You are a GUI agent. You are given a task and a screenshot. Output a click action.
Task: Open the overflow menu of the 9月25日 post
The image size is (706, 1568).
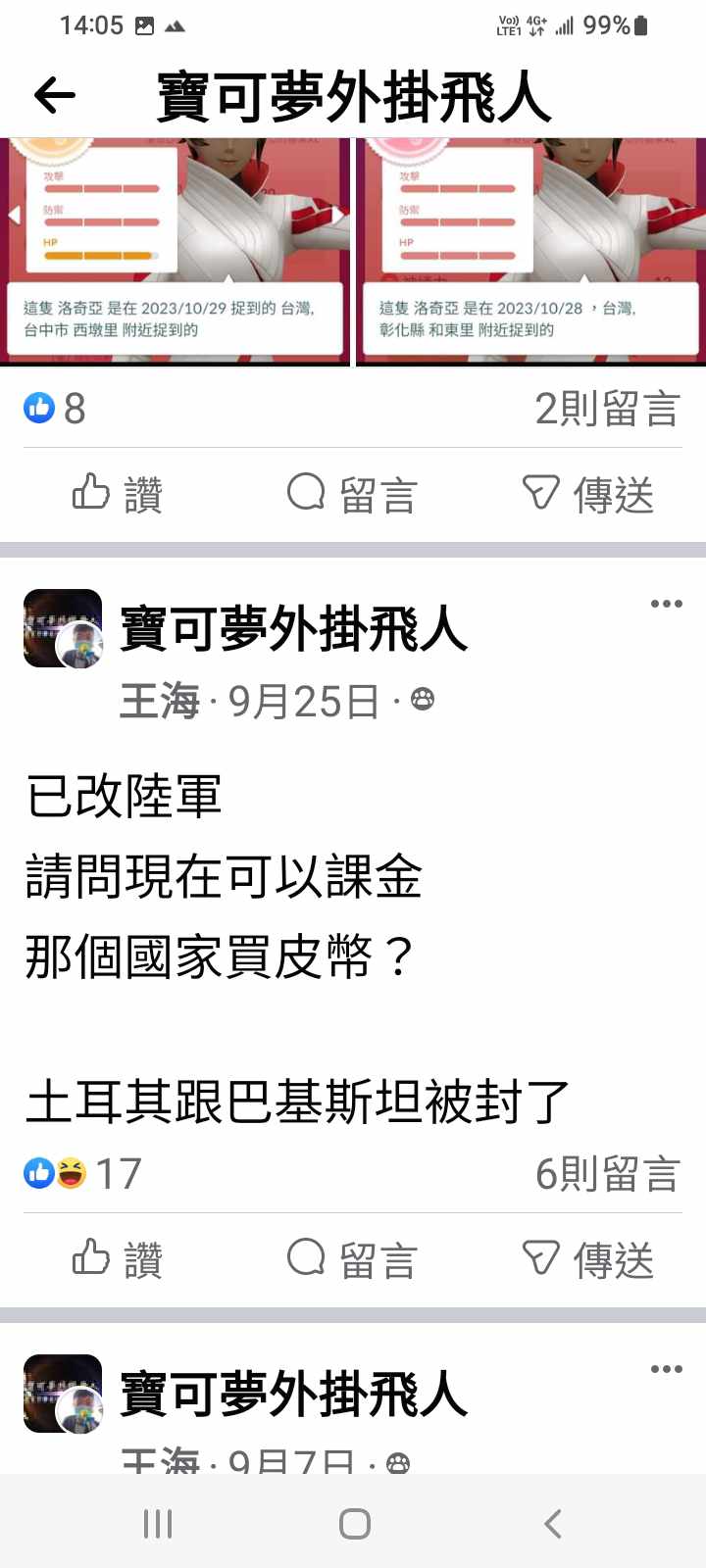coord(666,604)
